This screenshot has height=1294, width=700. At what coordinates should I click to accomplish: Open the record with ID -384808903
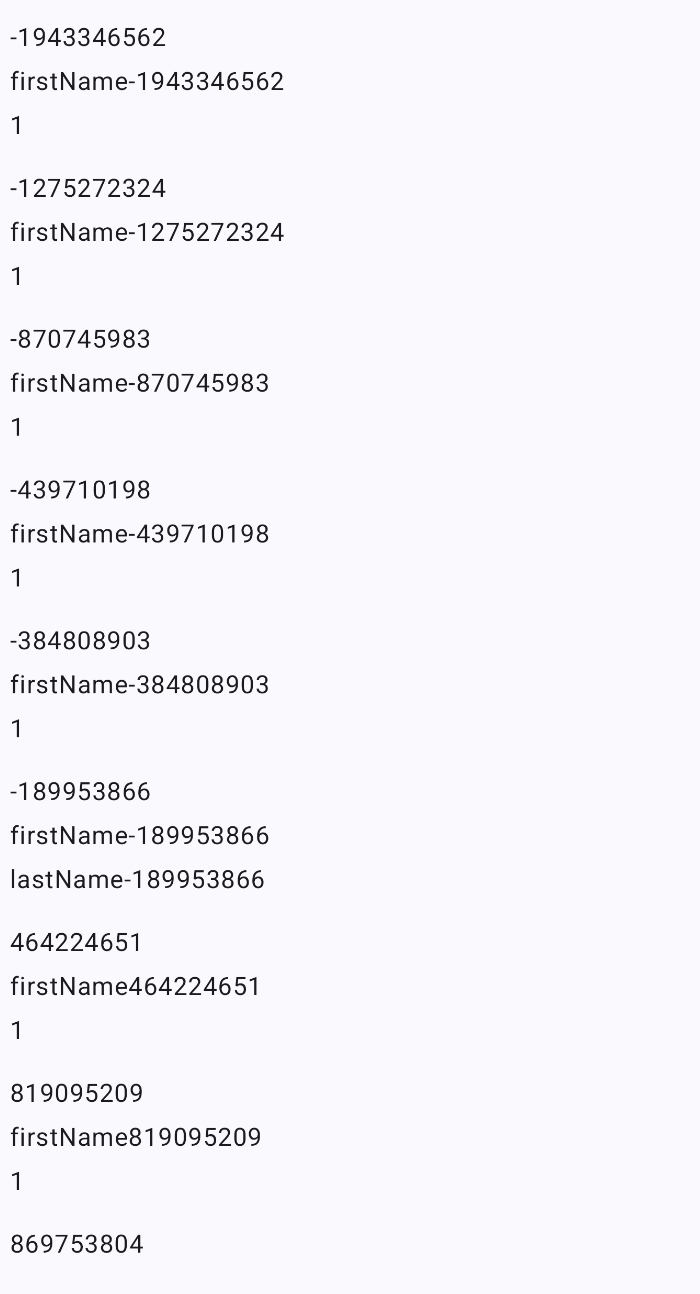80,641
